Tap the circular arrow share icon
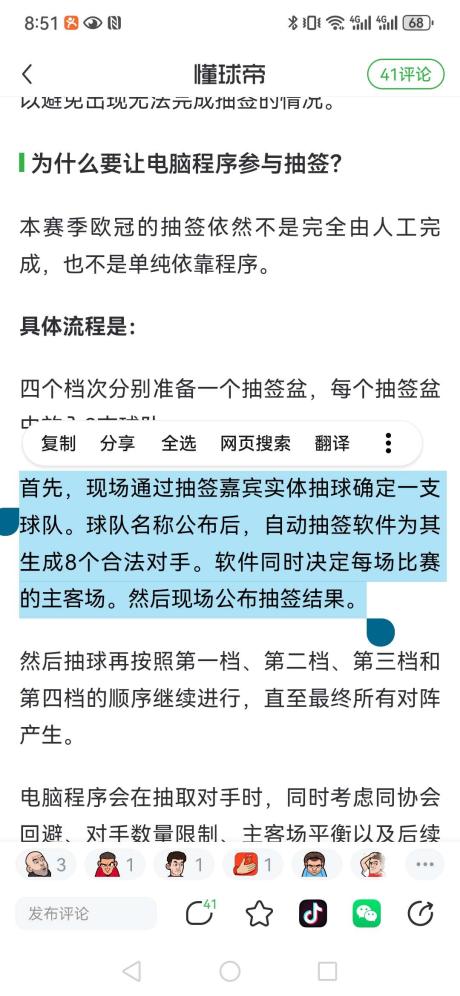The image size is (460, 996). click(x=420, y=913)
